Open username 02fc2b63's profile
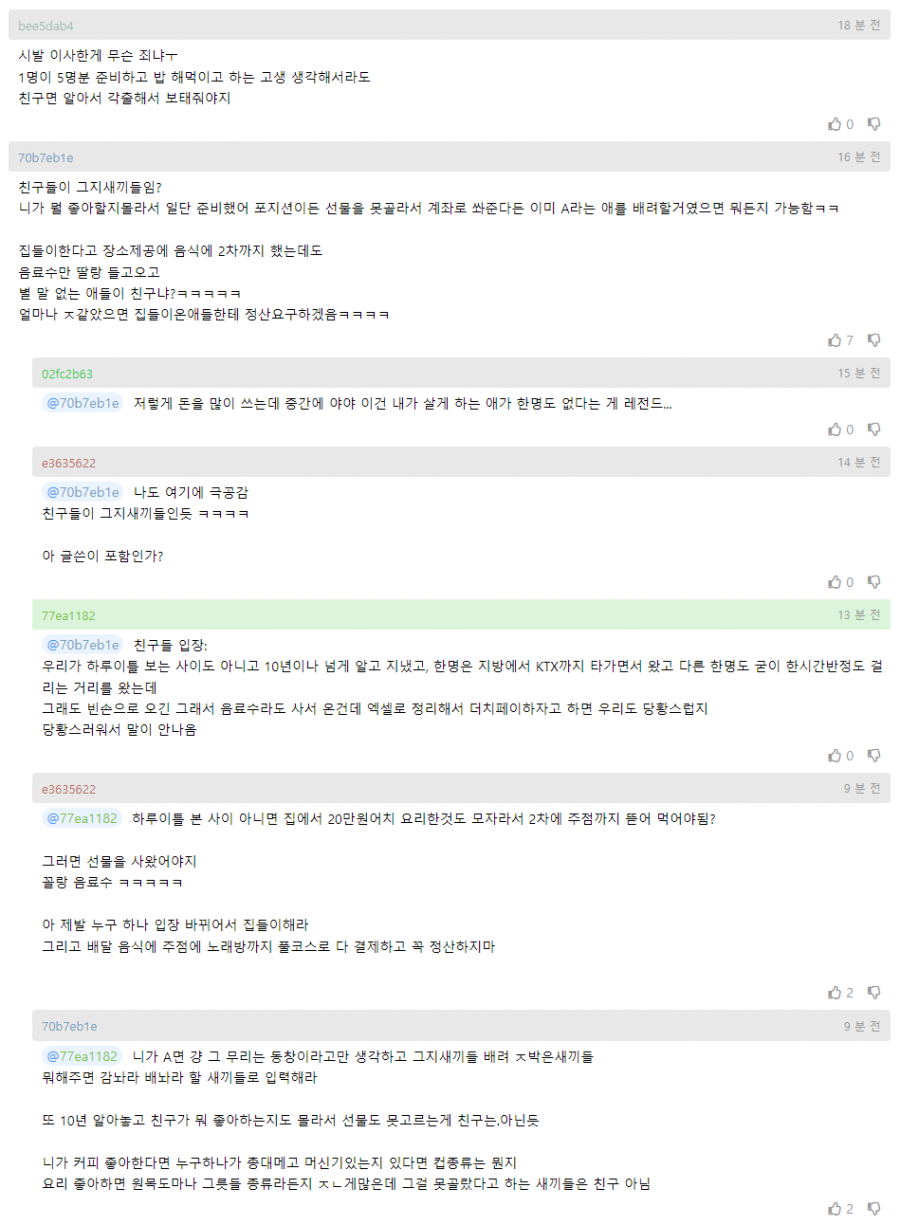The height and width of the screenshot is (1225, 900). click(67, 374)
